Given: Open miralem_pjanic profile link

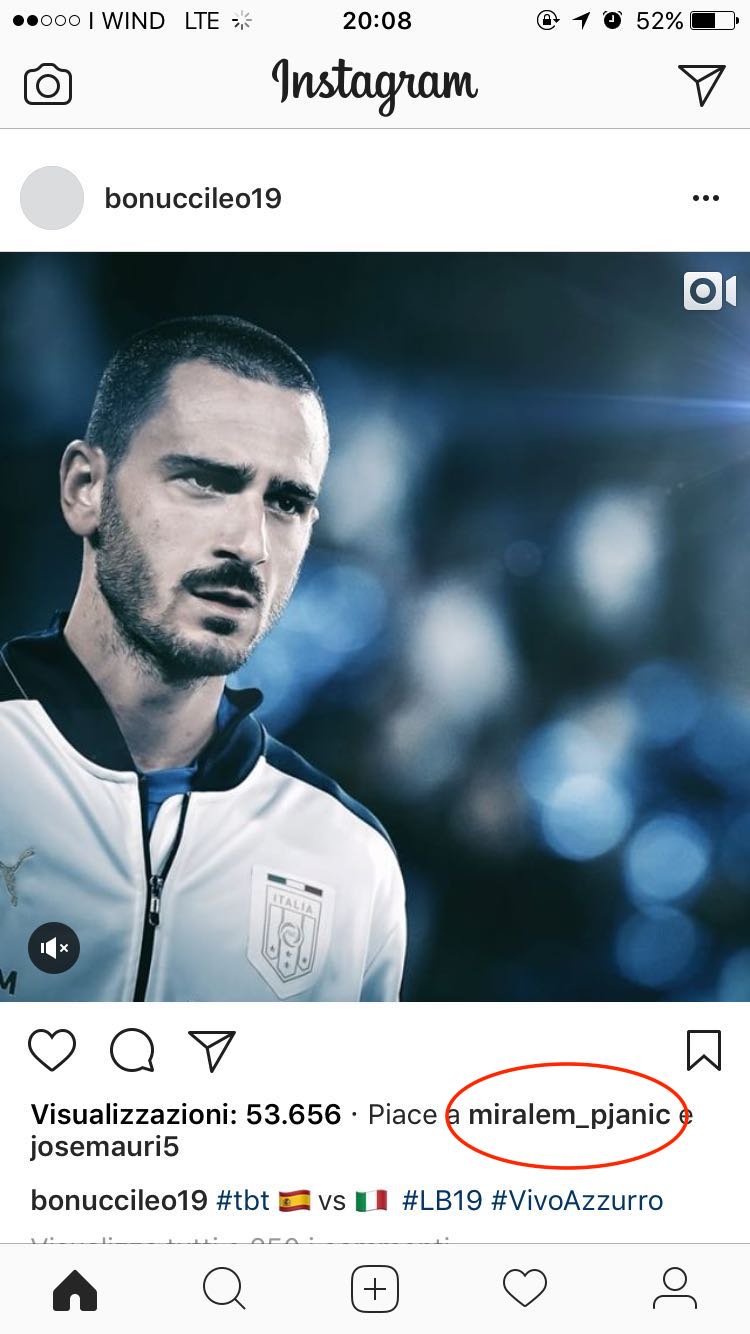Looking at the screenshot, I should click(x=569, y=1114).
